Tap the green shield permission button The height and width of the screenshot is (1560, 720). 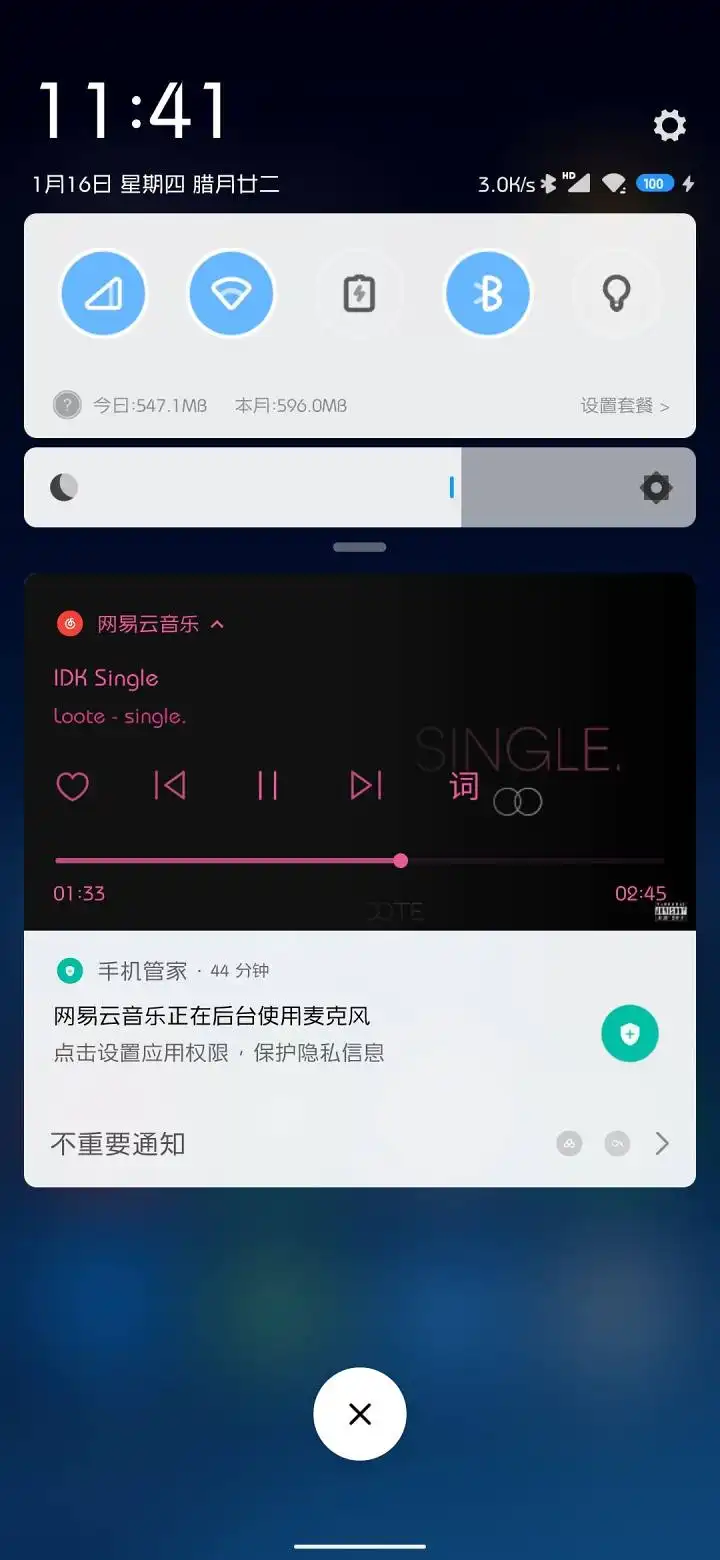(629, 1034)
